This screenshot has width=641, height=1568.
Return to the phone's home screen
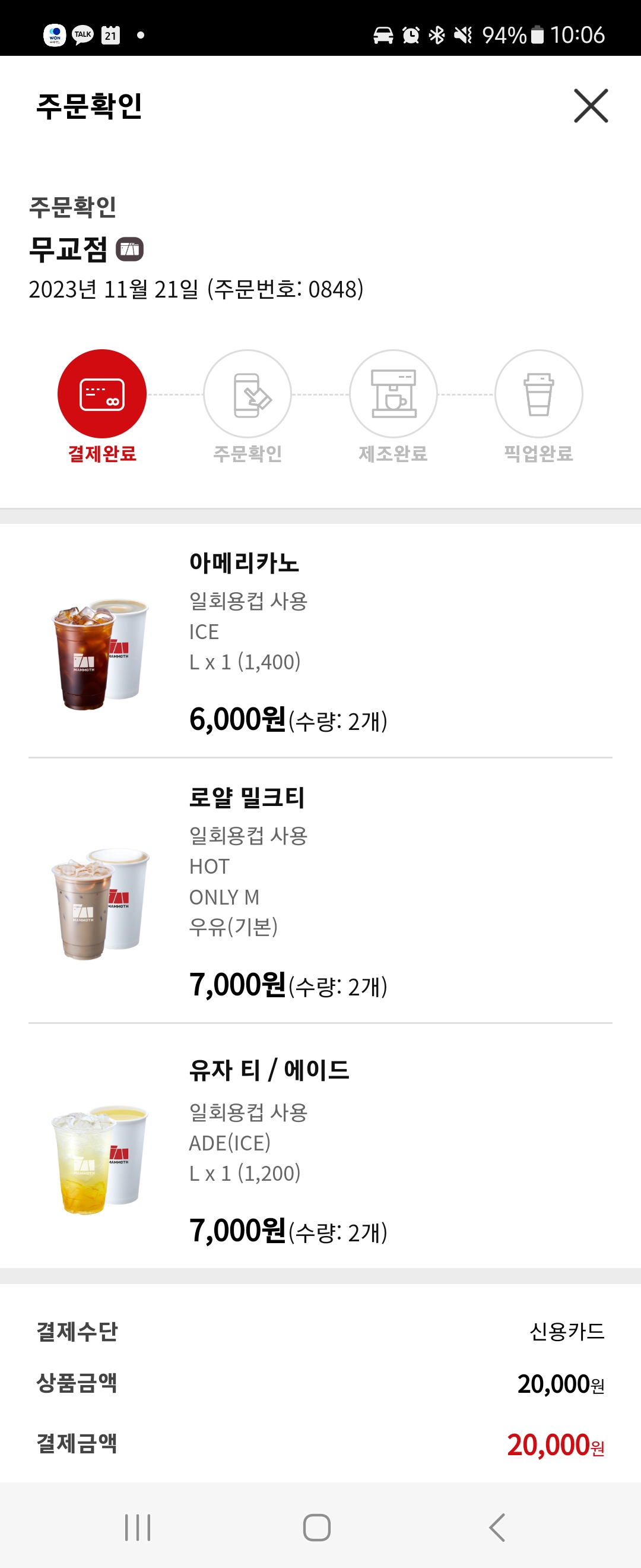coord(317,1526)
